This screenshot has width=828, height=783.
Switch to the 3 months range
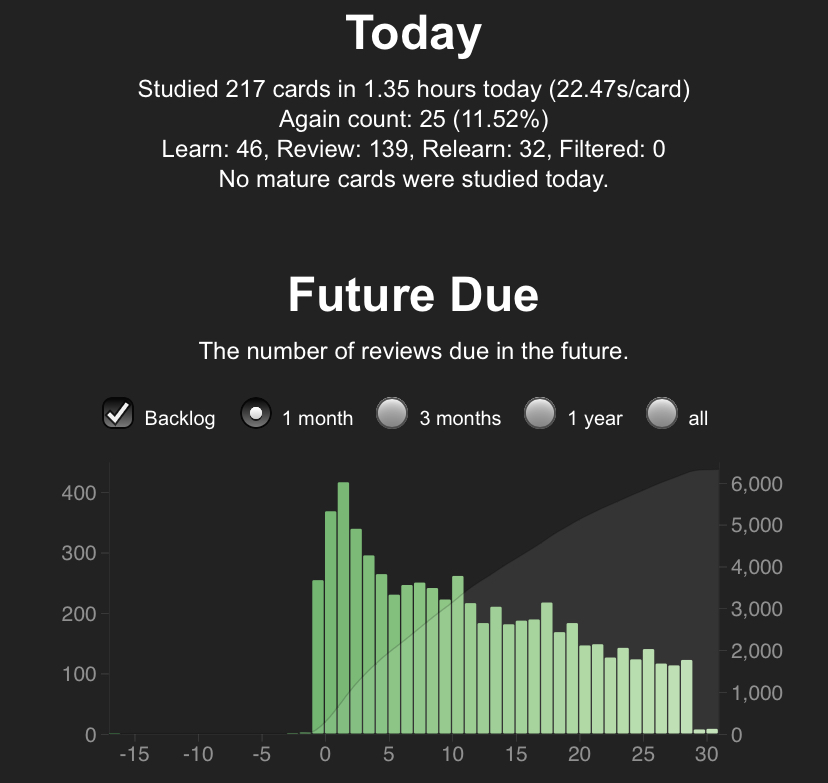[393, 414]
